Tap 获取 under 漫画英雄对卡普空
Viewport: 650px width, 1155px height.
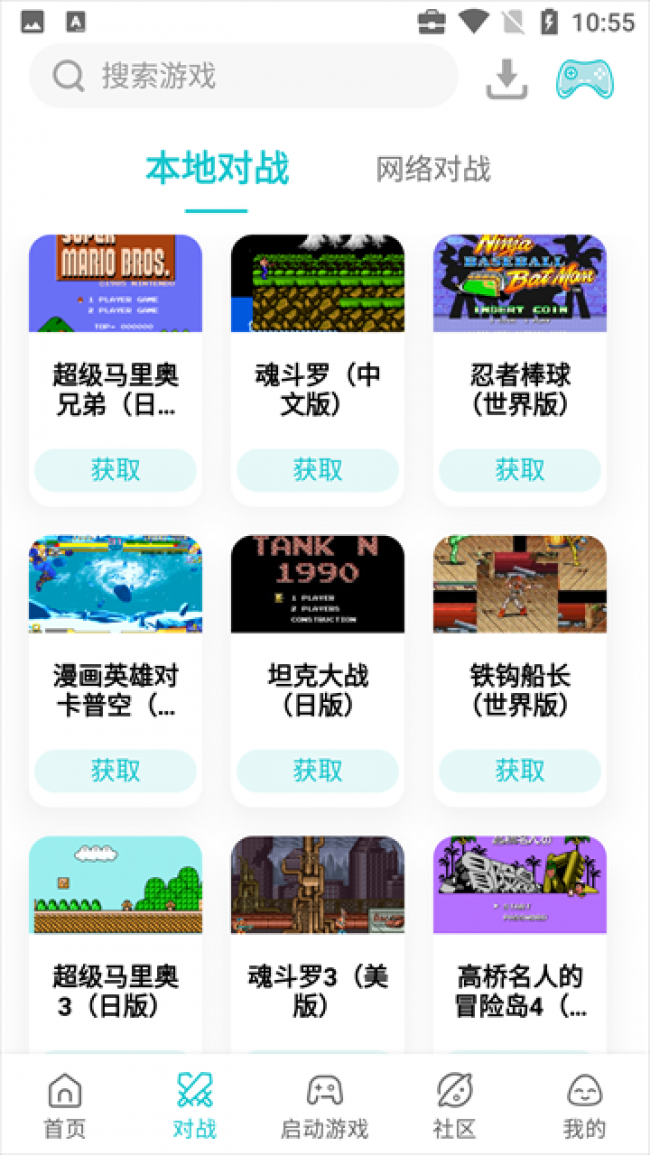116,770
